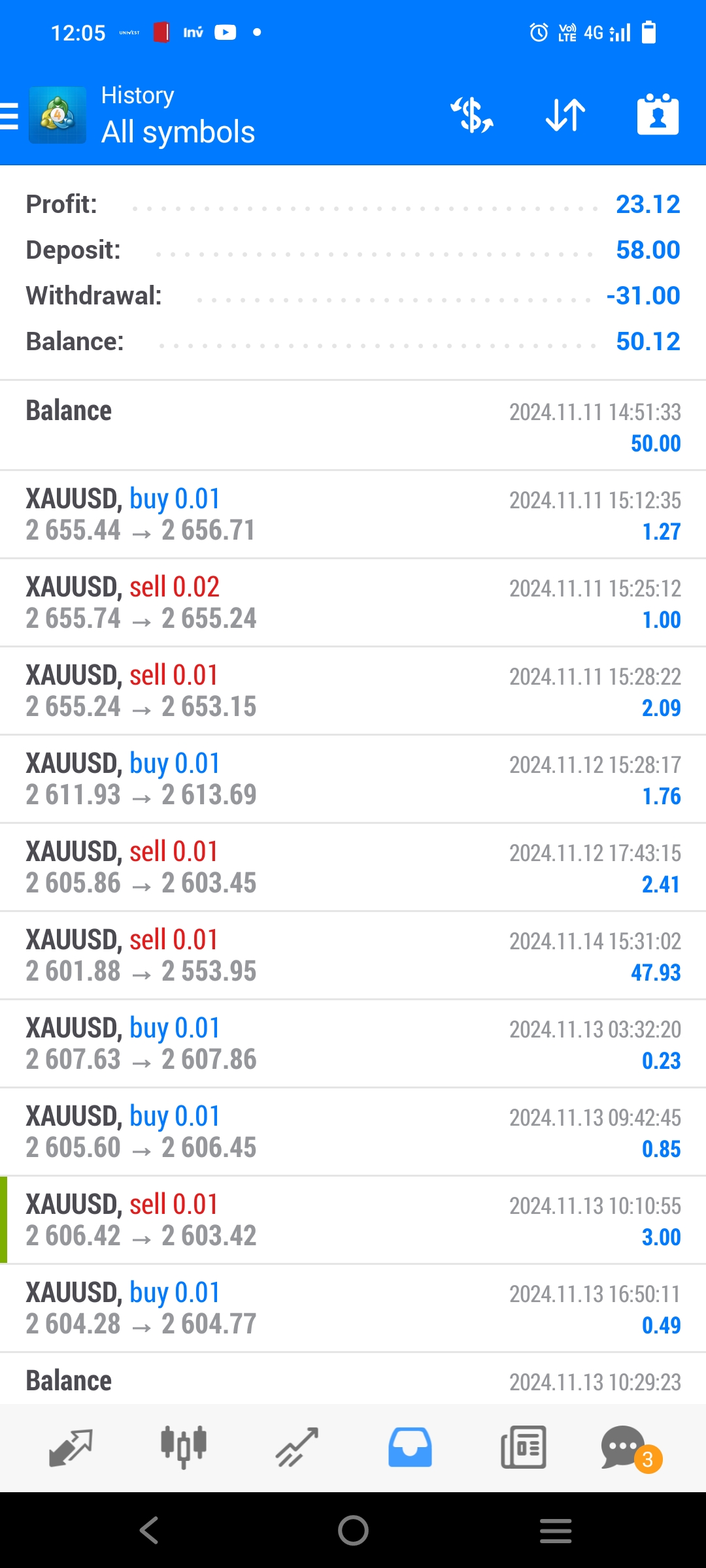This screenshot has width=706, height=1568.
Task: Open the buy trade closed at 2 656.71
Action: 353,514
